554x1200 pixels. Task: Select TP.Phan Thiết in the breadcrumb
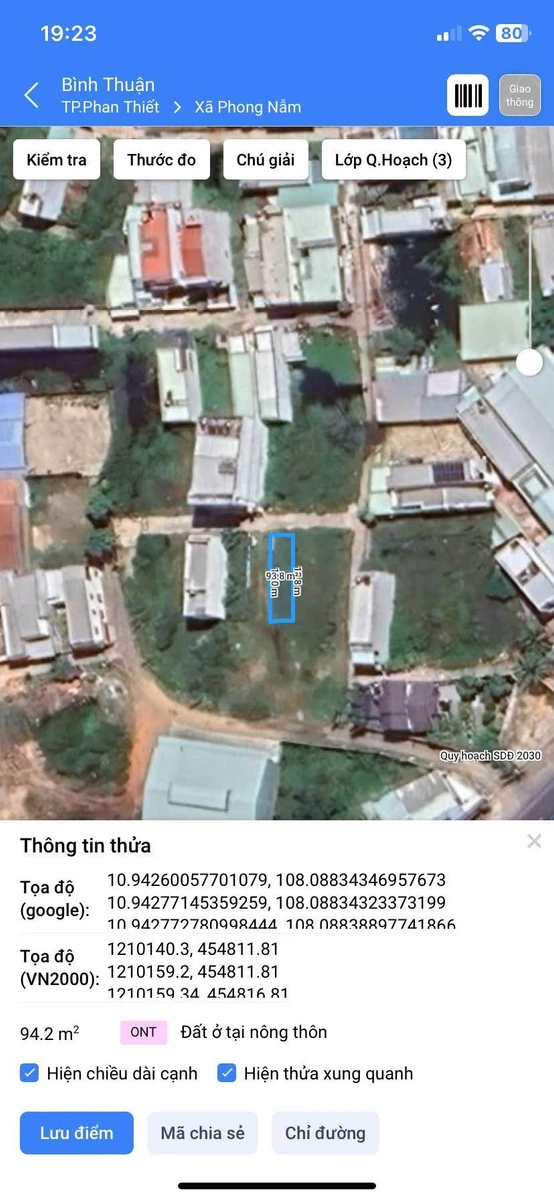110,107
